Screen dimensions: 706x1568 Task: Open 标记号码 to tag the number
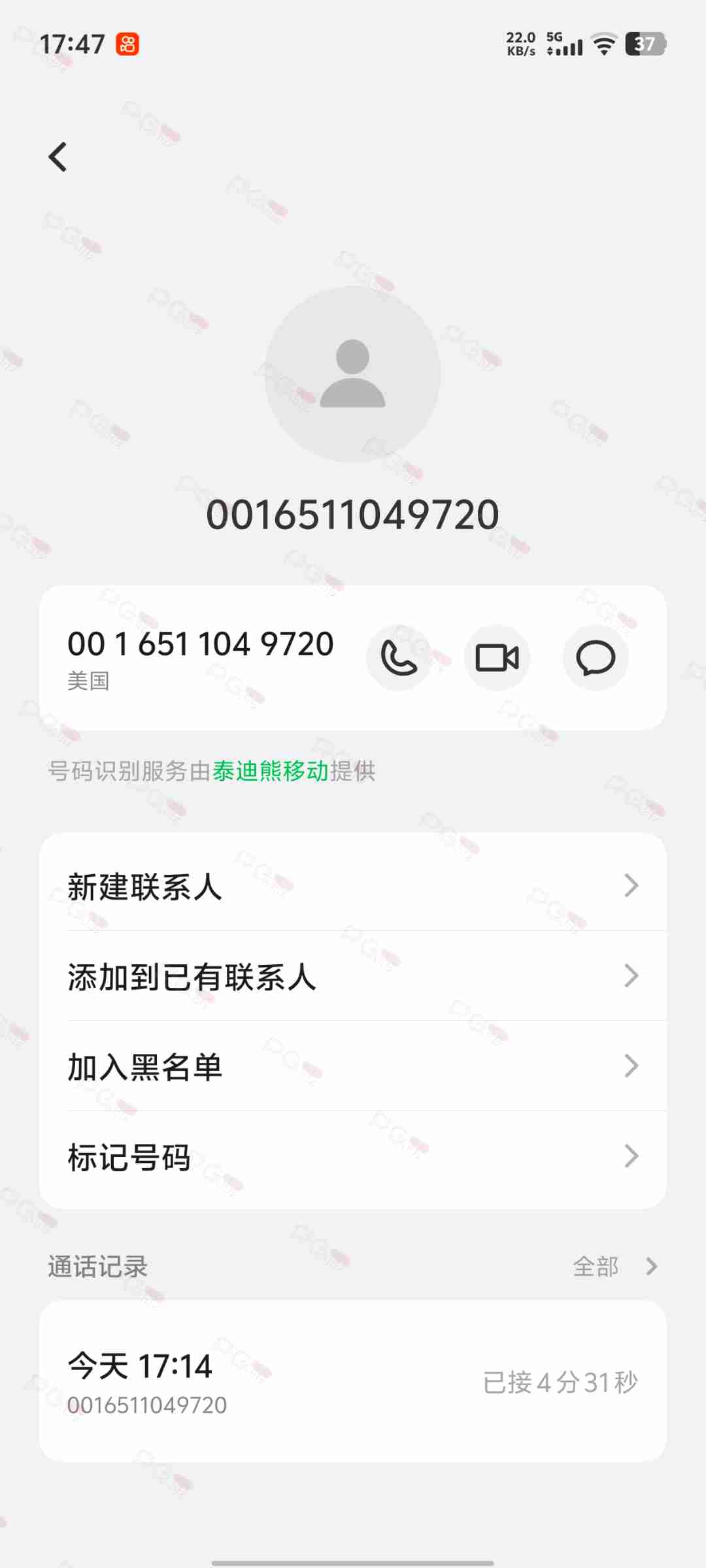pos(353,1156)
